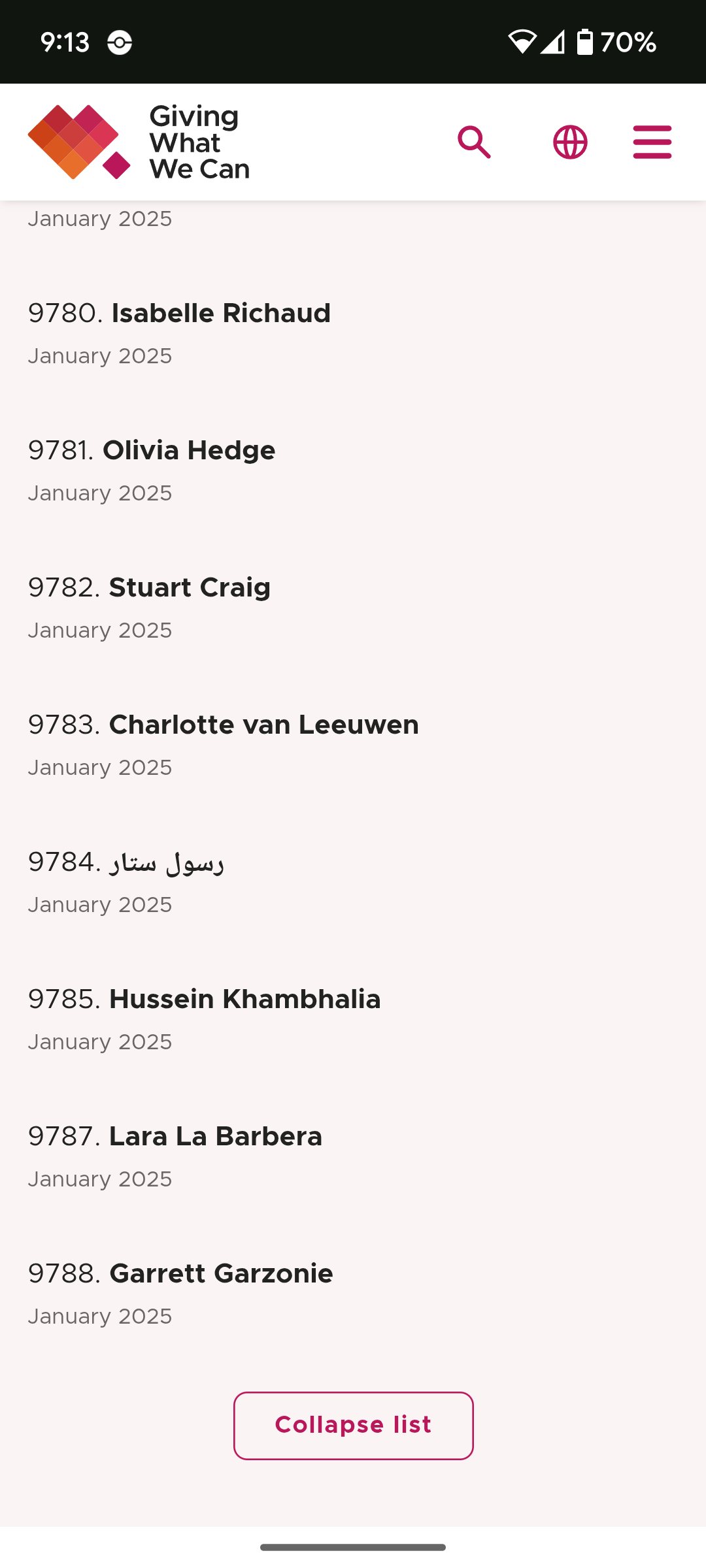The image size is (706, 1568).
Task: Collapse the members list
Action: coord(354,1426)
